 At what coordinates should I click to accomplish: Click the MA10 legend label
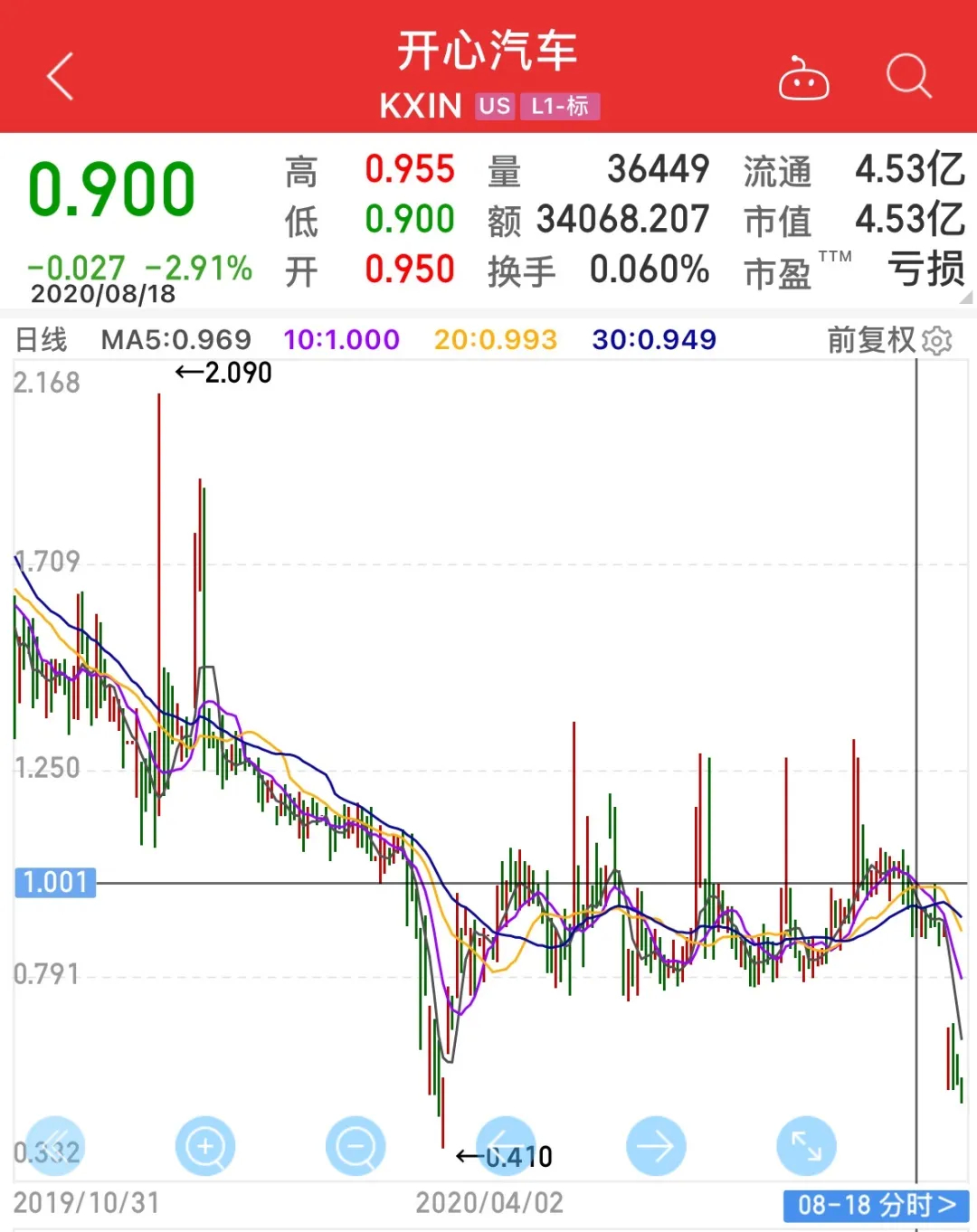341,339
